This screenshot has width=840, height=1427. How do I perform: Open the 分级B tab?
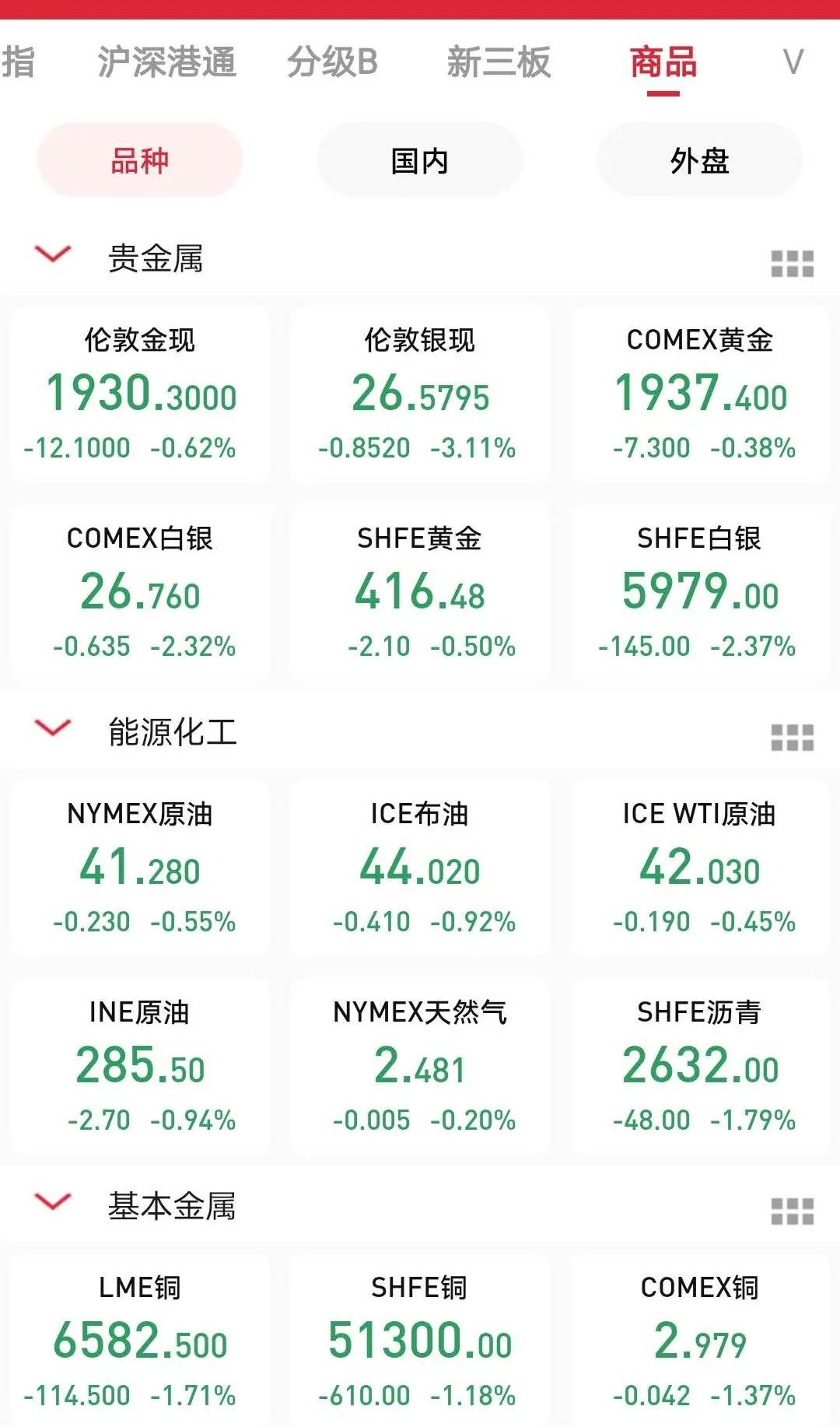[x=332, y=62]
